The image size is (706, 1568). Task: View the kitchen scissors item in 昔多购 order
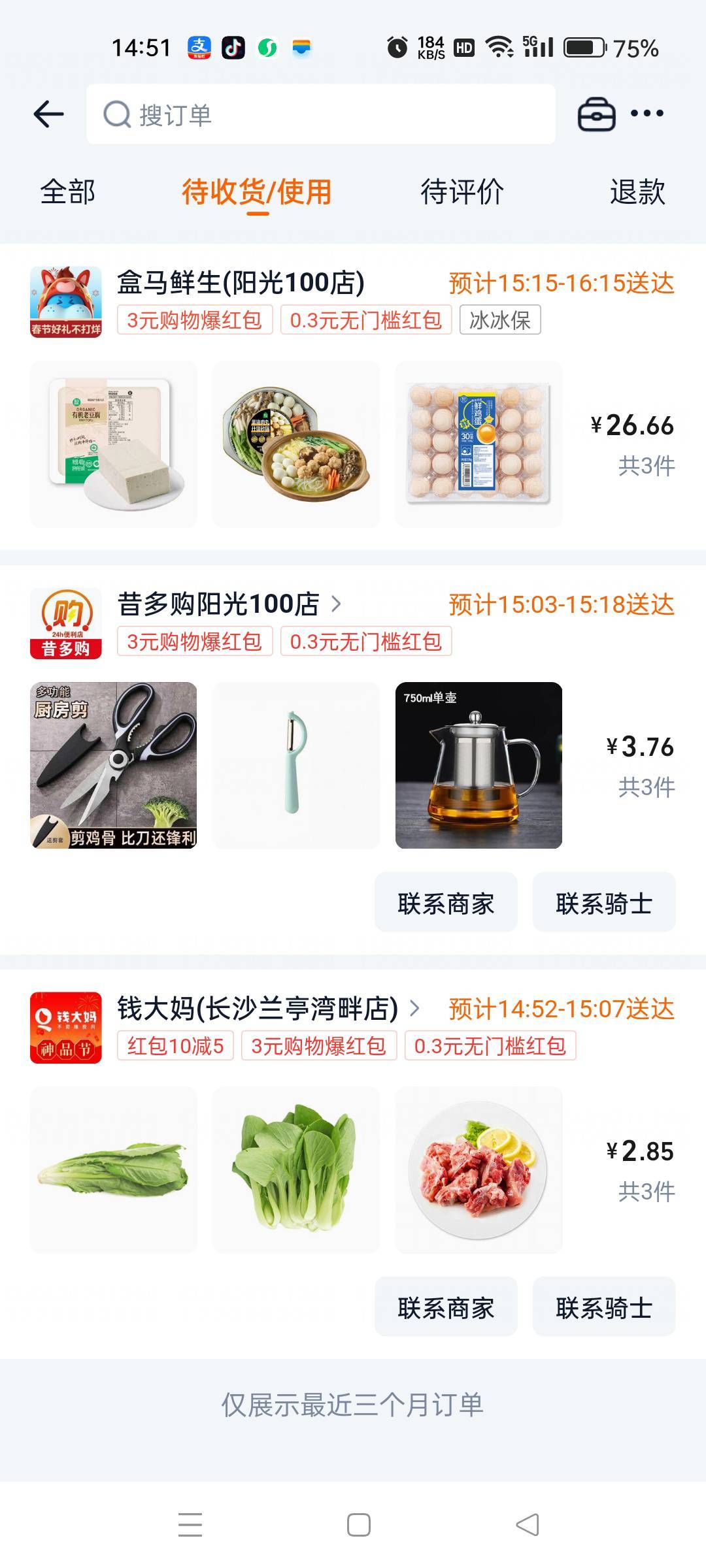[114, 765]
